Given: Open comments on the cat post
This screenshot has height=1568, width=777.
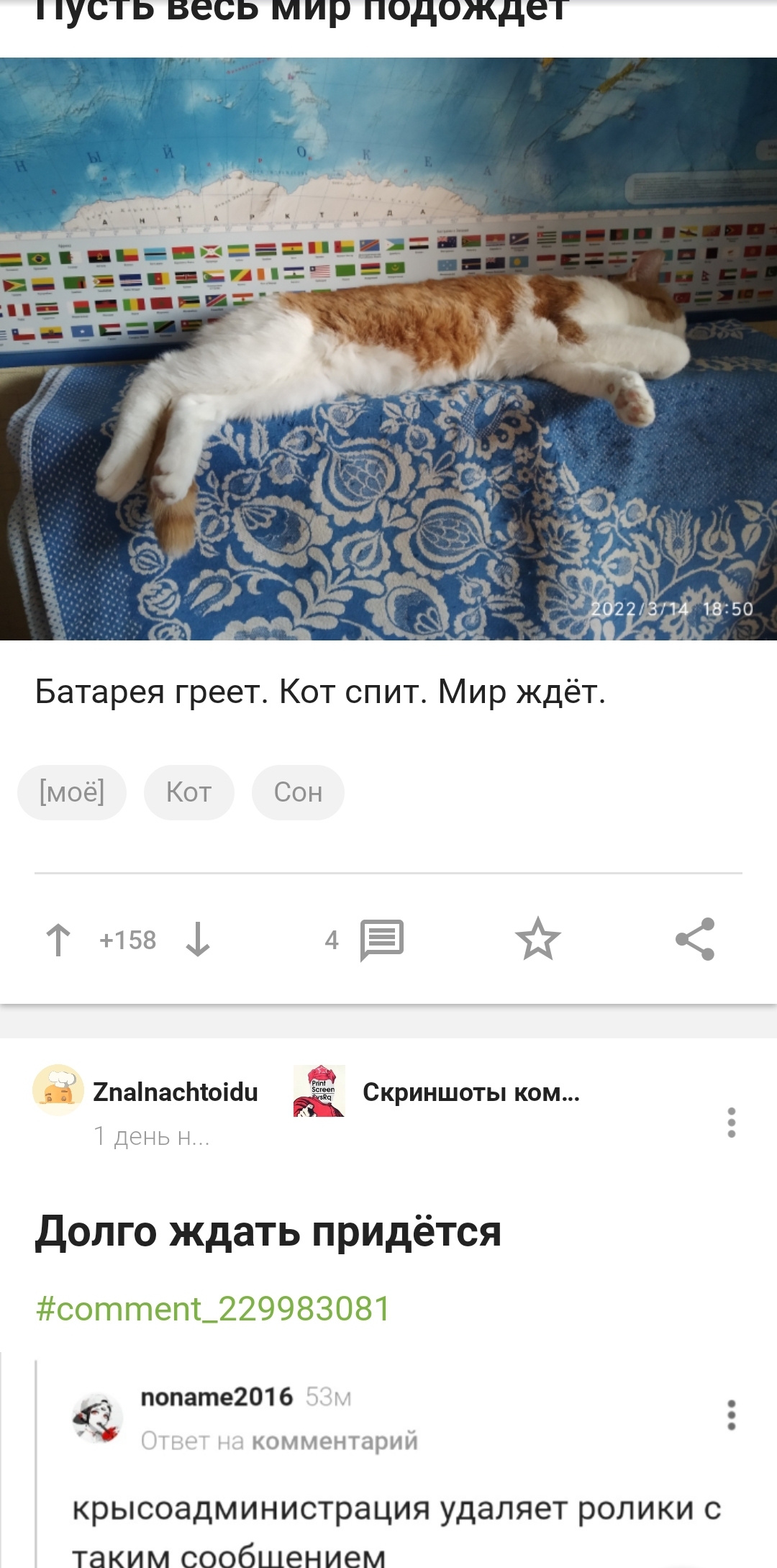Looking at the screenshot, I should pos(381,940).
